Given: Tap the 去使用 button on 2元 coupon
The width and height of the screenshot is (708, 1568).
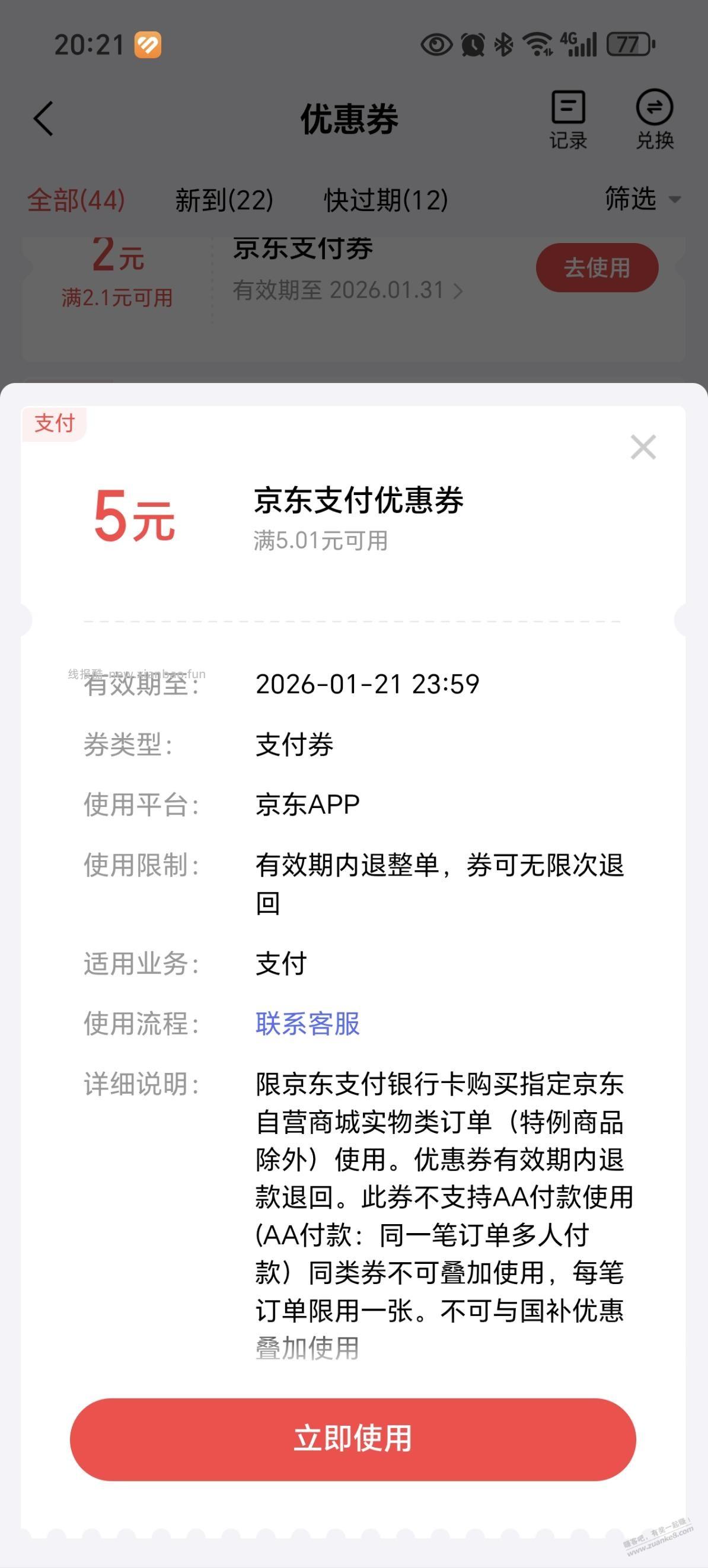Looking at the screenshot, I should tap(597, 267).
